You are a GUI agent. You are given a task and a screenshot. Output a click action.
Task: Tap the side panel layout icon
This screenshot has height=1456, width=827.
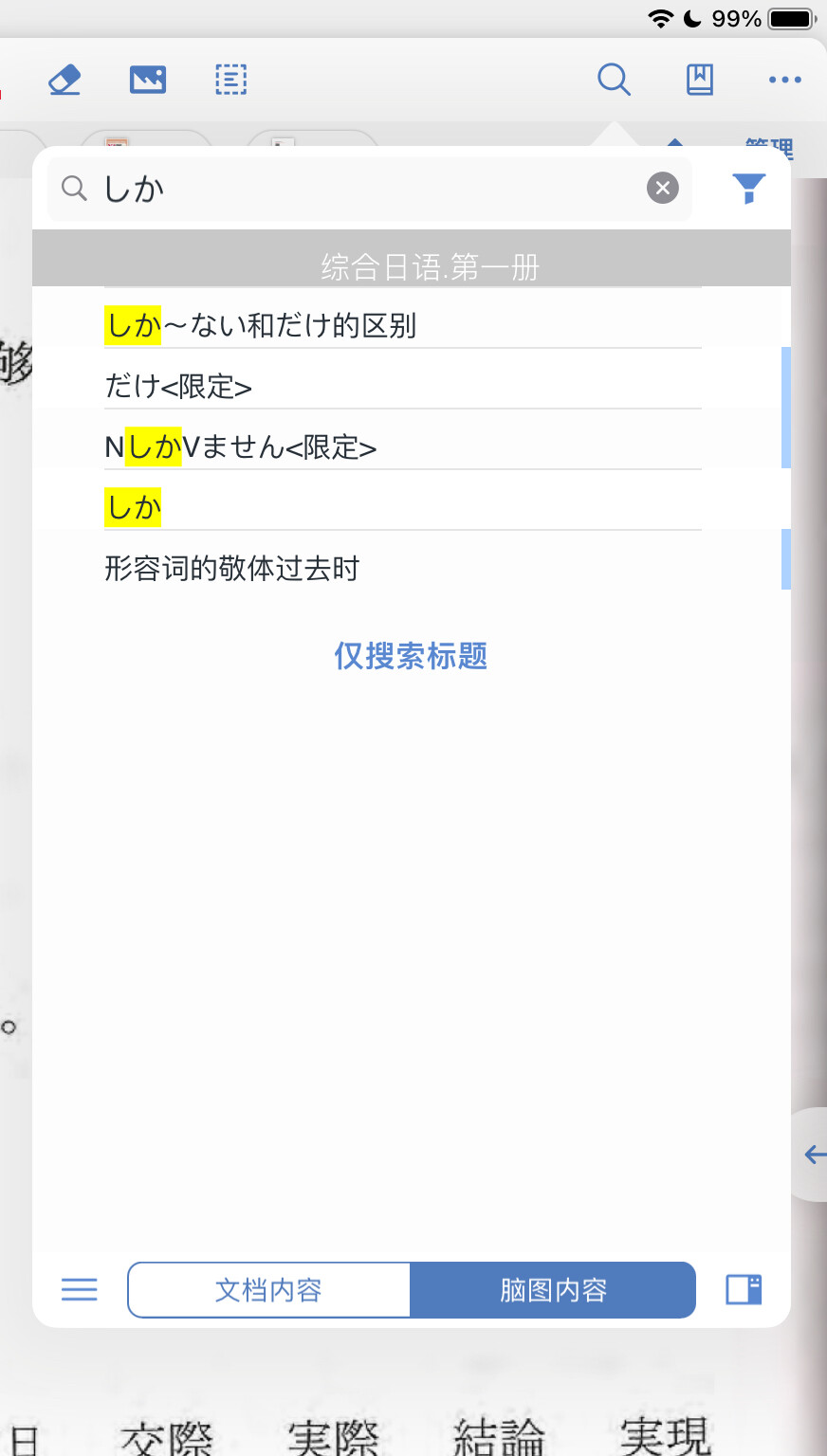[744, 1289]
